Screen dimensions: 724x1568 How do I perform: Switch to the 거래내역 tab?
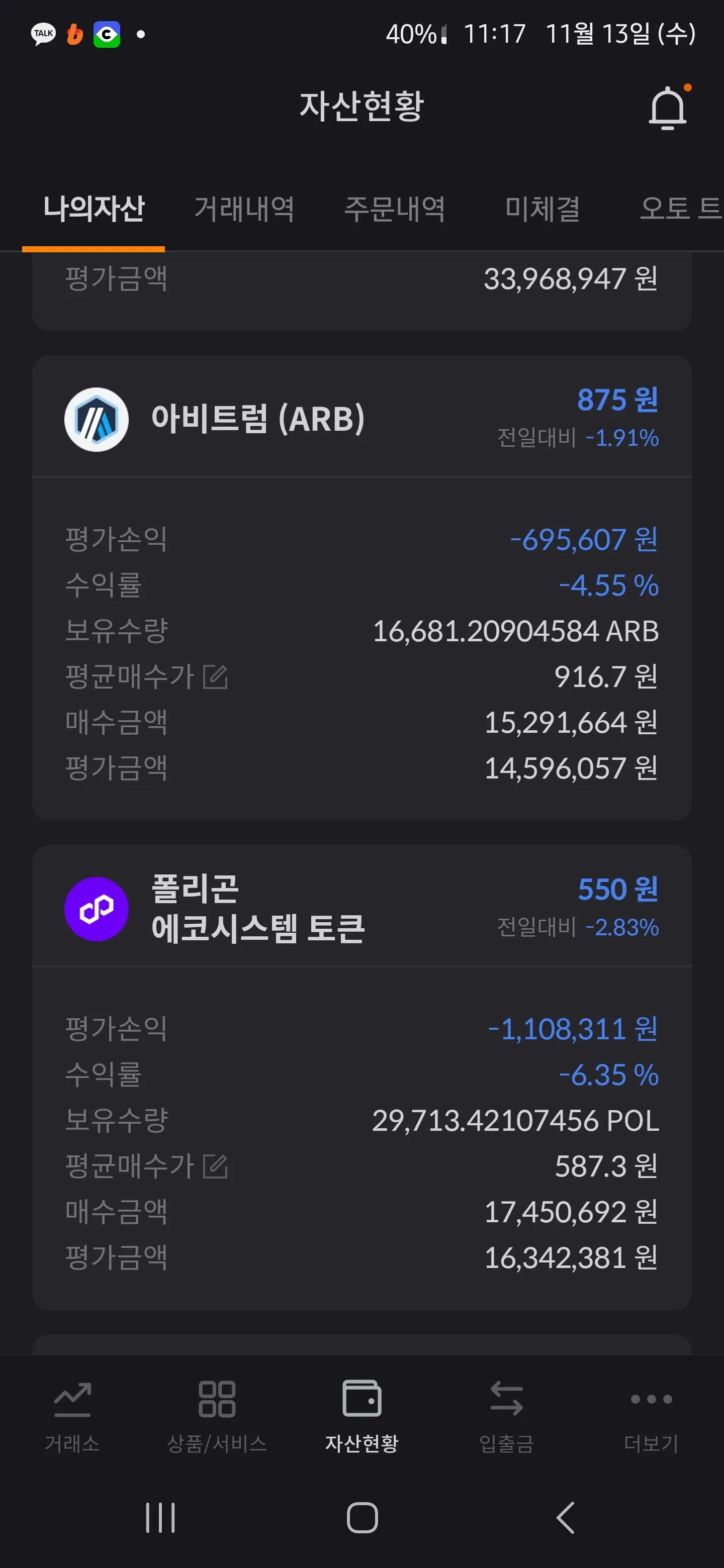[244, 210]
